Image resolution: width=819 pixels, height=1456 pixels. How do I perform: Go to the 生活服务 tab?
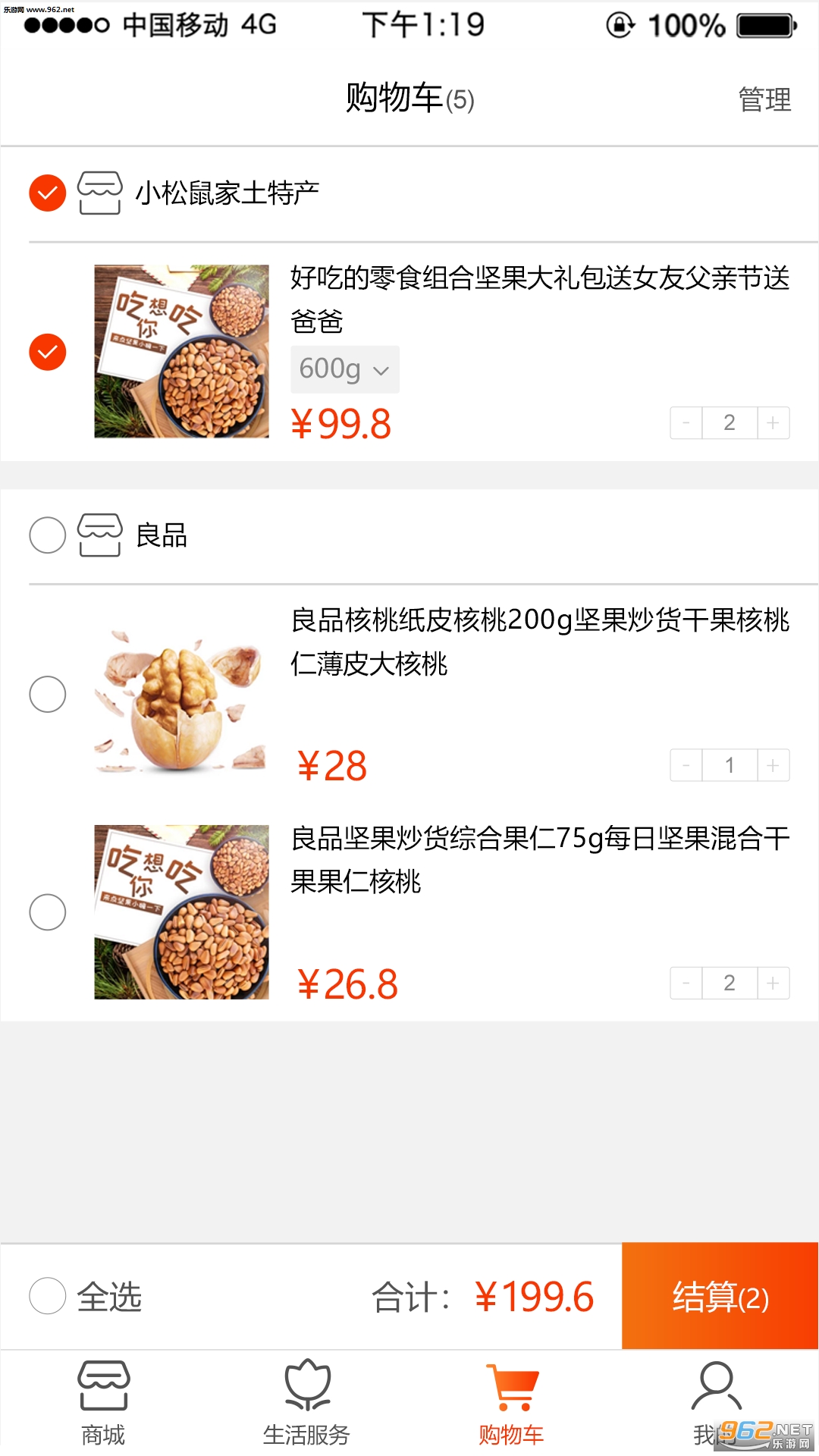point(307,1403)
